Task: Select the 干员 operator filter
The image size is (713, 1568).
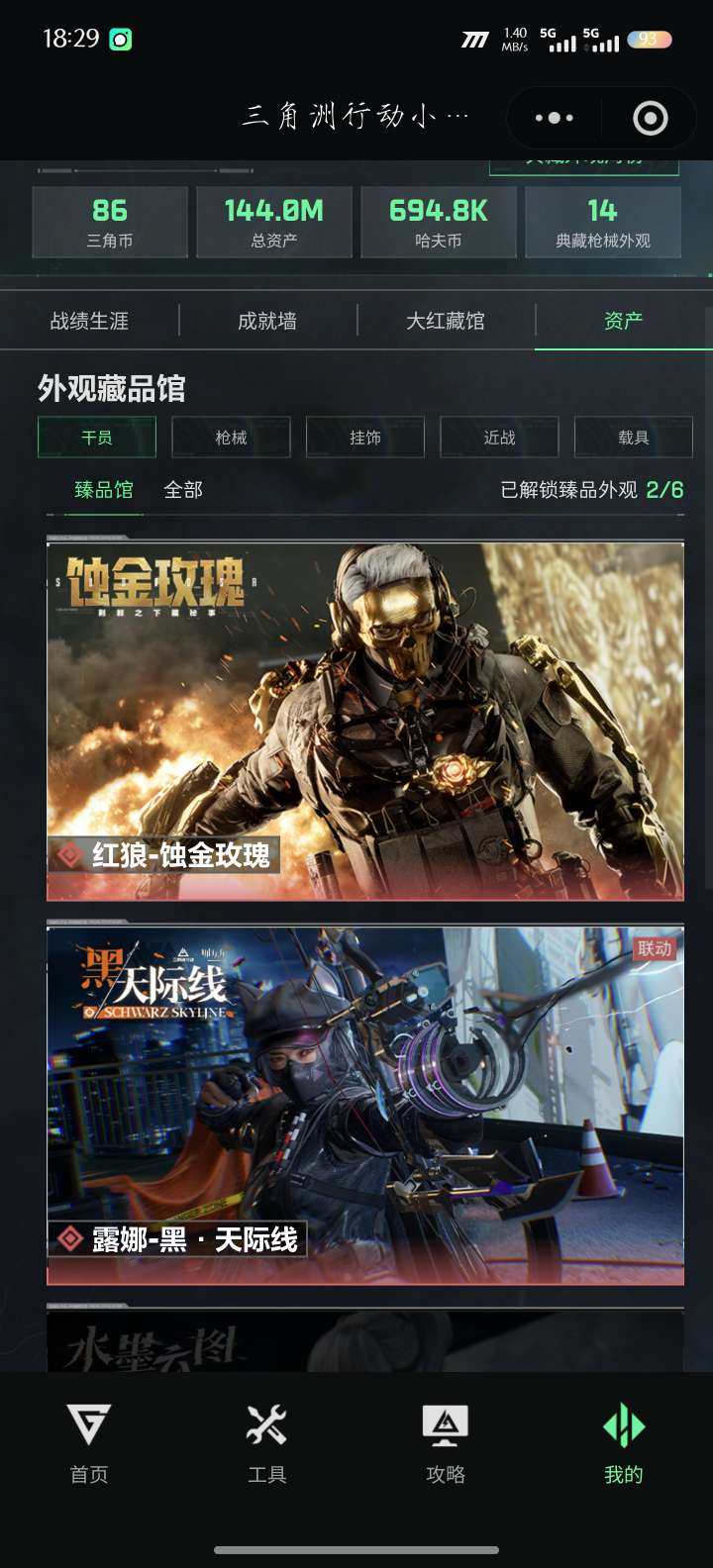Action: (99, 437)
